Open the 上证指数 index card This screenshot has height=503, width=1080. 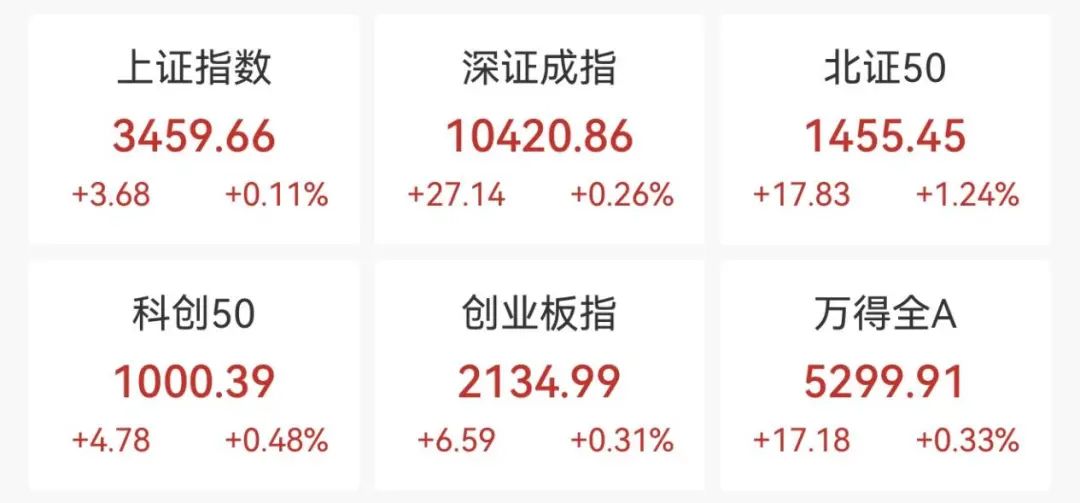pos(193,130)
